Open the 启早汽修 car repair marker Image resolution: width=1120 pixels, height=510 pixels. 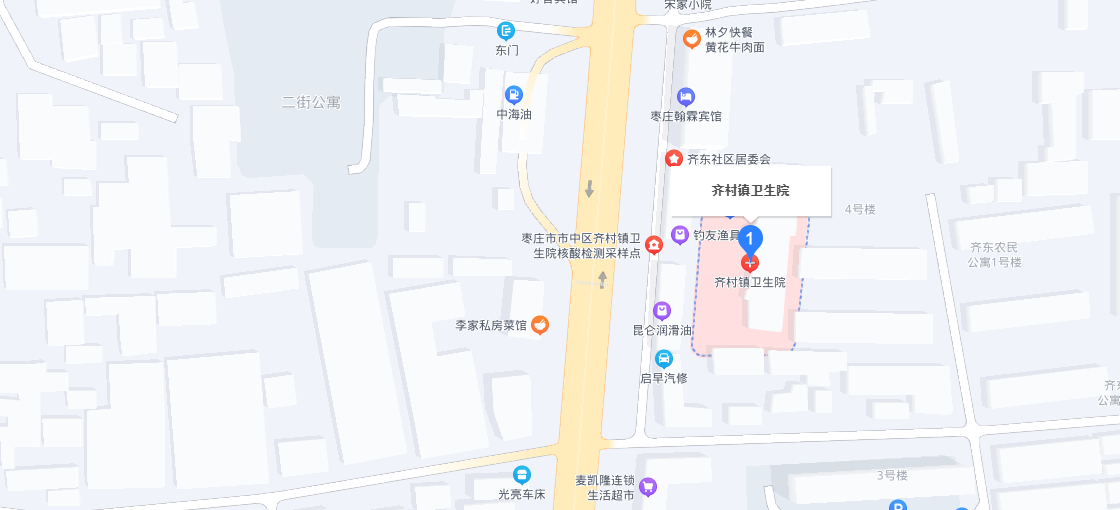[664, 358]
